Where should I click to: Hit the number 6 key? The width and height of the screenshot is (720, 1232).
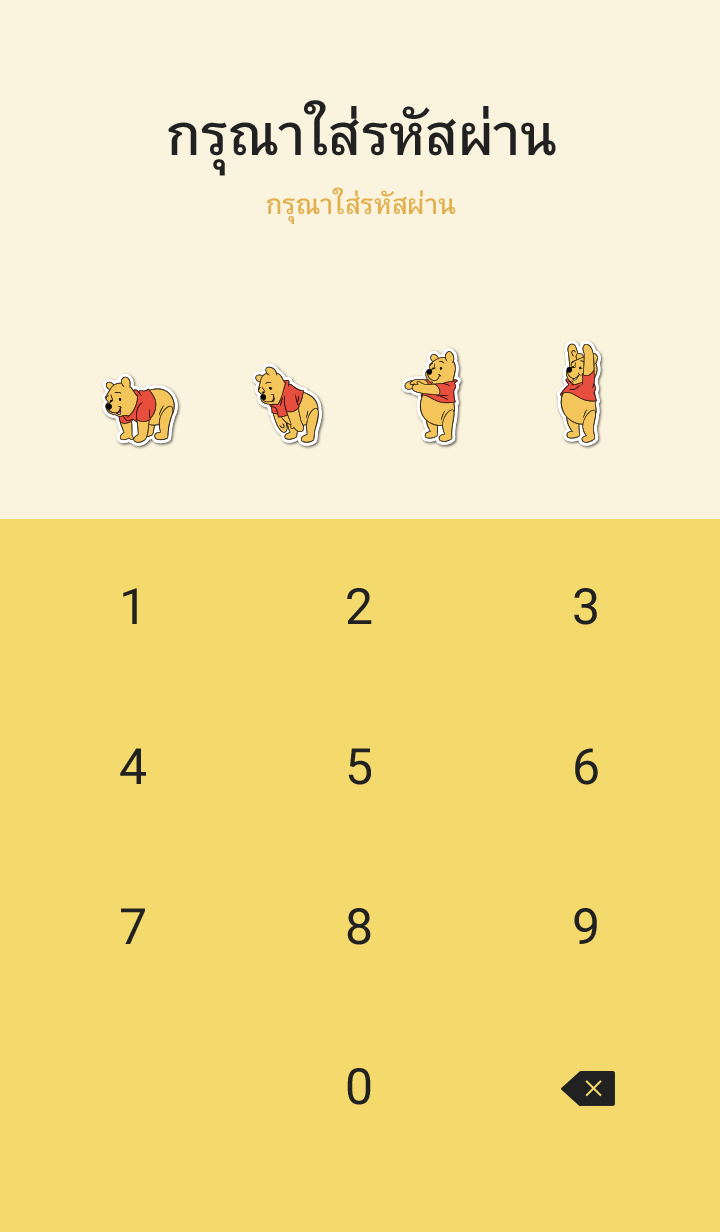[586, 767]
